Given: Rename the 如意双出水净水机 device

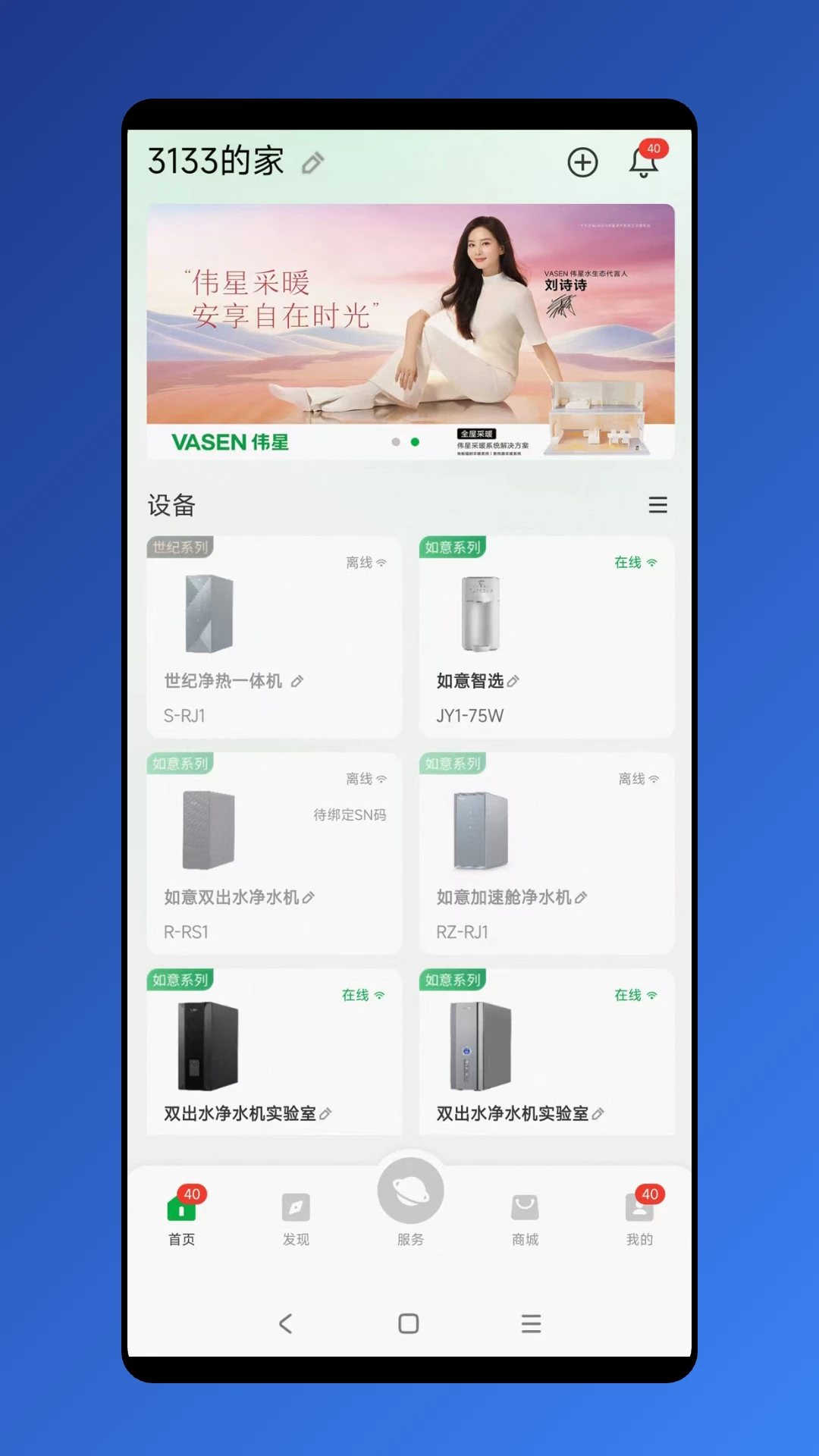Looking at the screenshot, I should pos(308,898).
